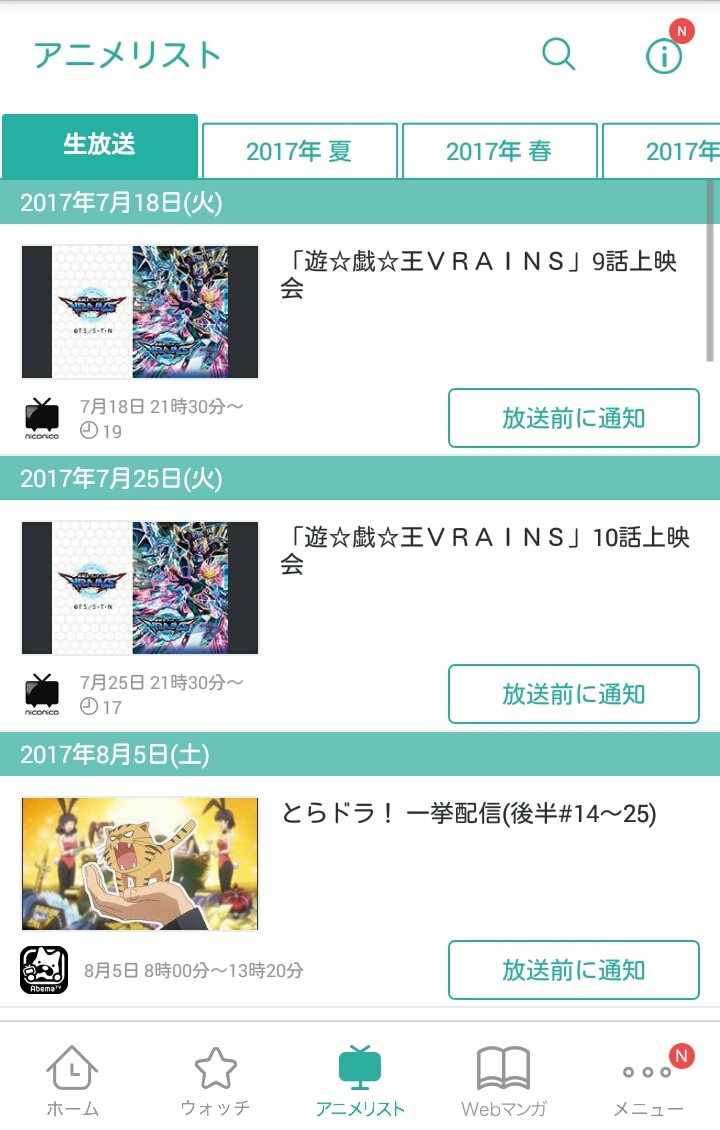Viewport: 720px width, 1130px height.
Task: Select the 2017年 夏 tab
Action: click(x=299, y=151)
